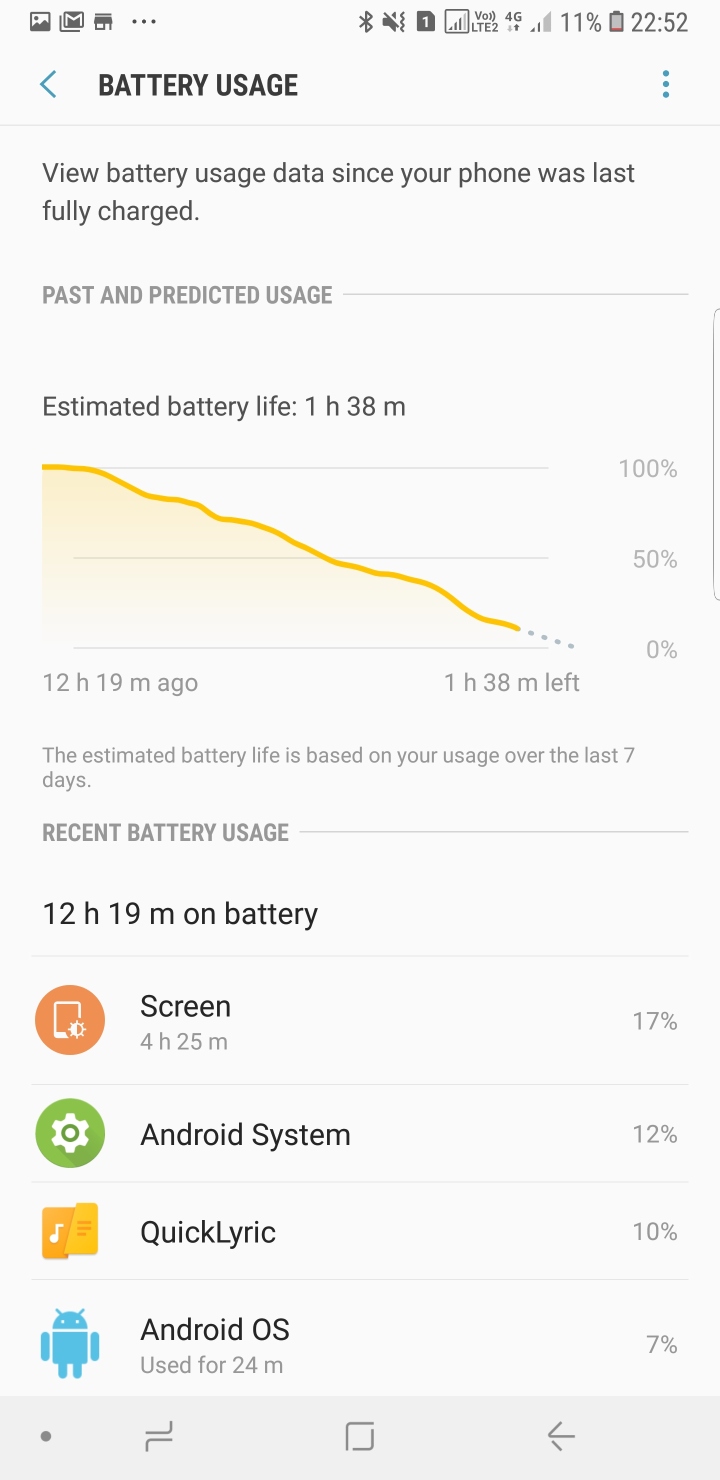Open Screen battery usage details
This screenshot has width=720, height=1480.
360,1021
